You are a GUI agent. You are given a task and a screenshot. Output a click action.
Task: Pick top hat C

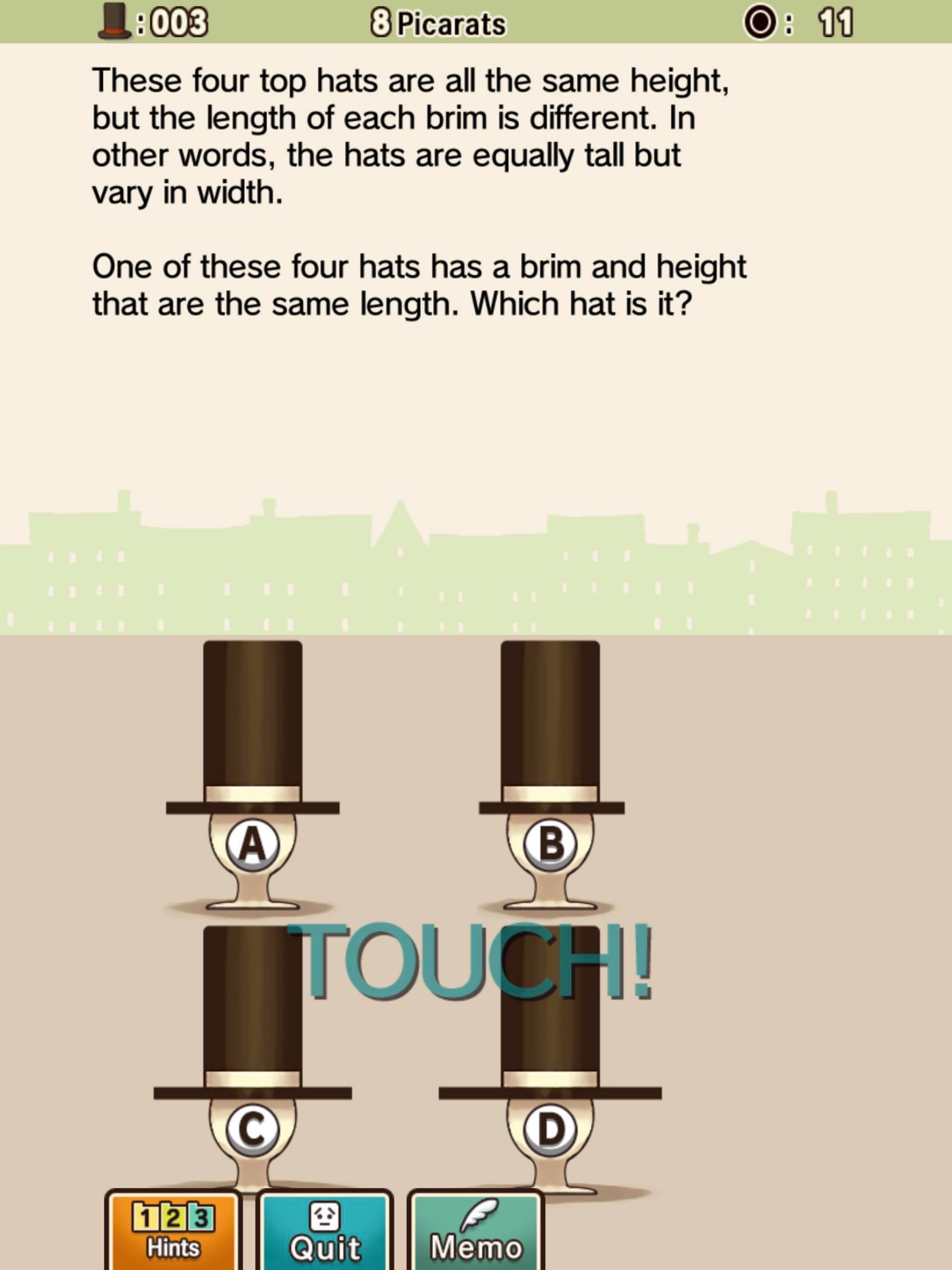(x=252, y=1034)
